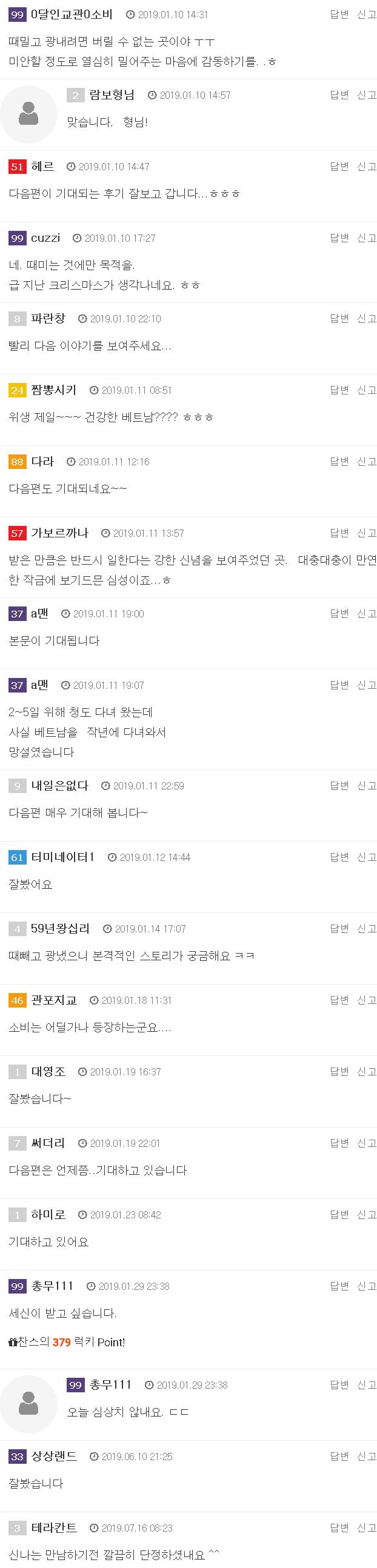Tap 신고 on 가보르까나's comment
Viewport: 377px width, 1568px height.
(x=366, y=533)
